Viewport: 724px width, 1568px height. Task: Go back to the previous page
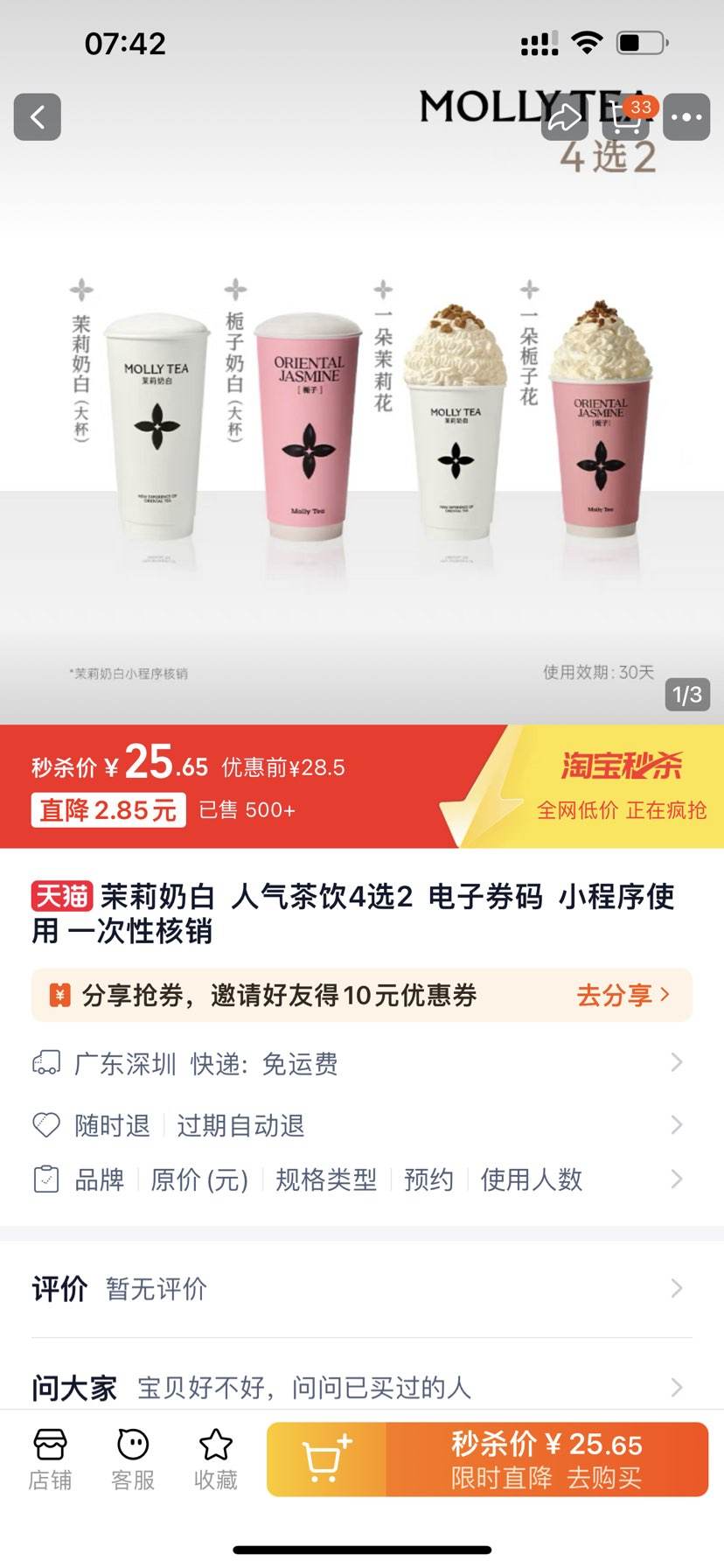point(38,117)
